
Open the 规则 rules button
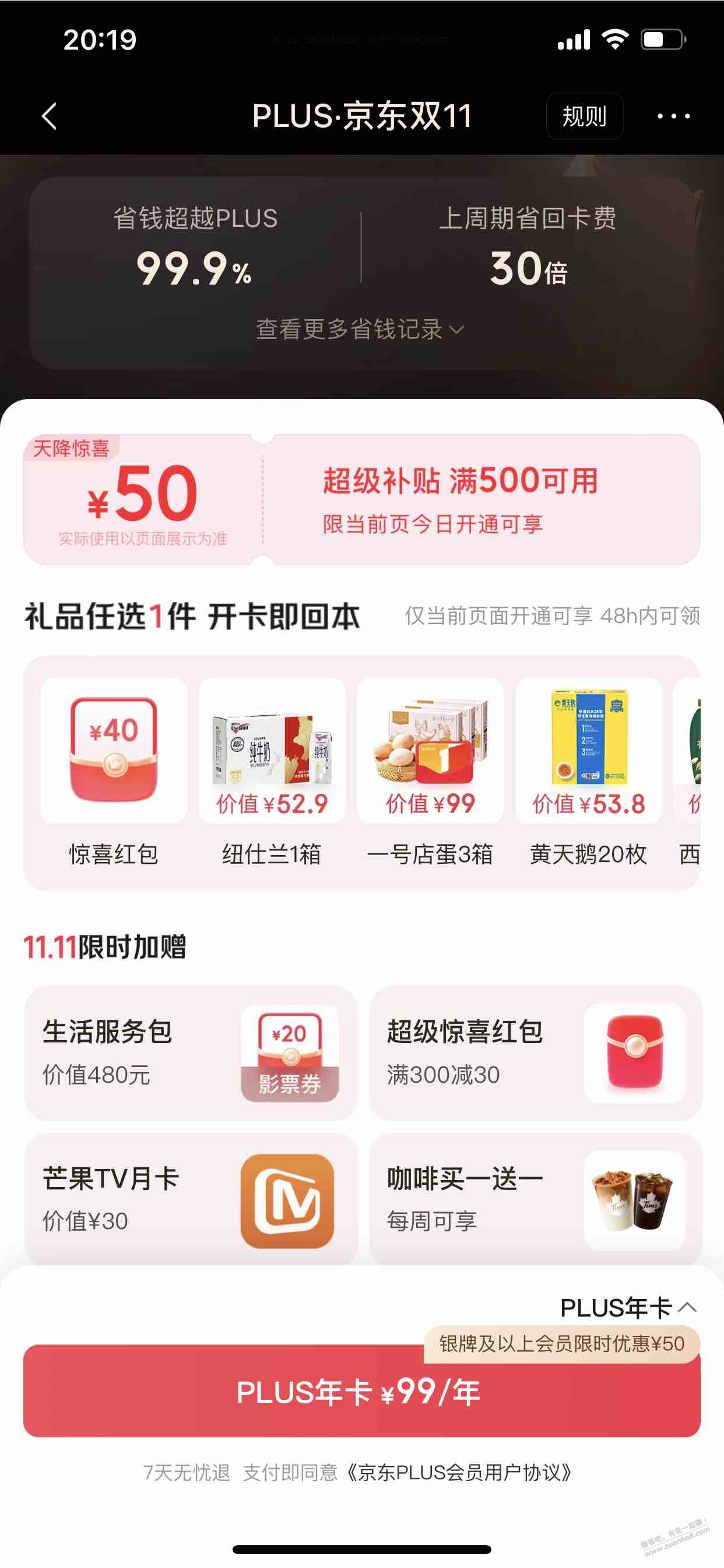click(x=584, y=116)
